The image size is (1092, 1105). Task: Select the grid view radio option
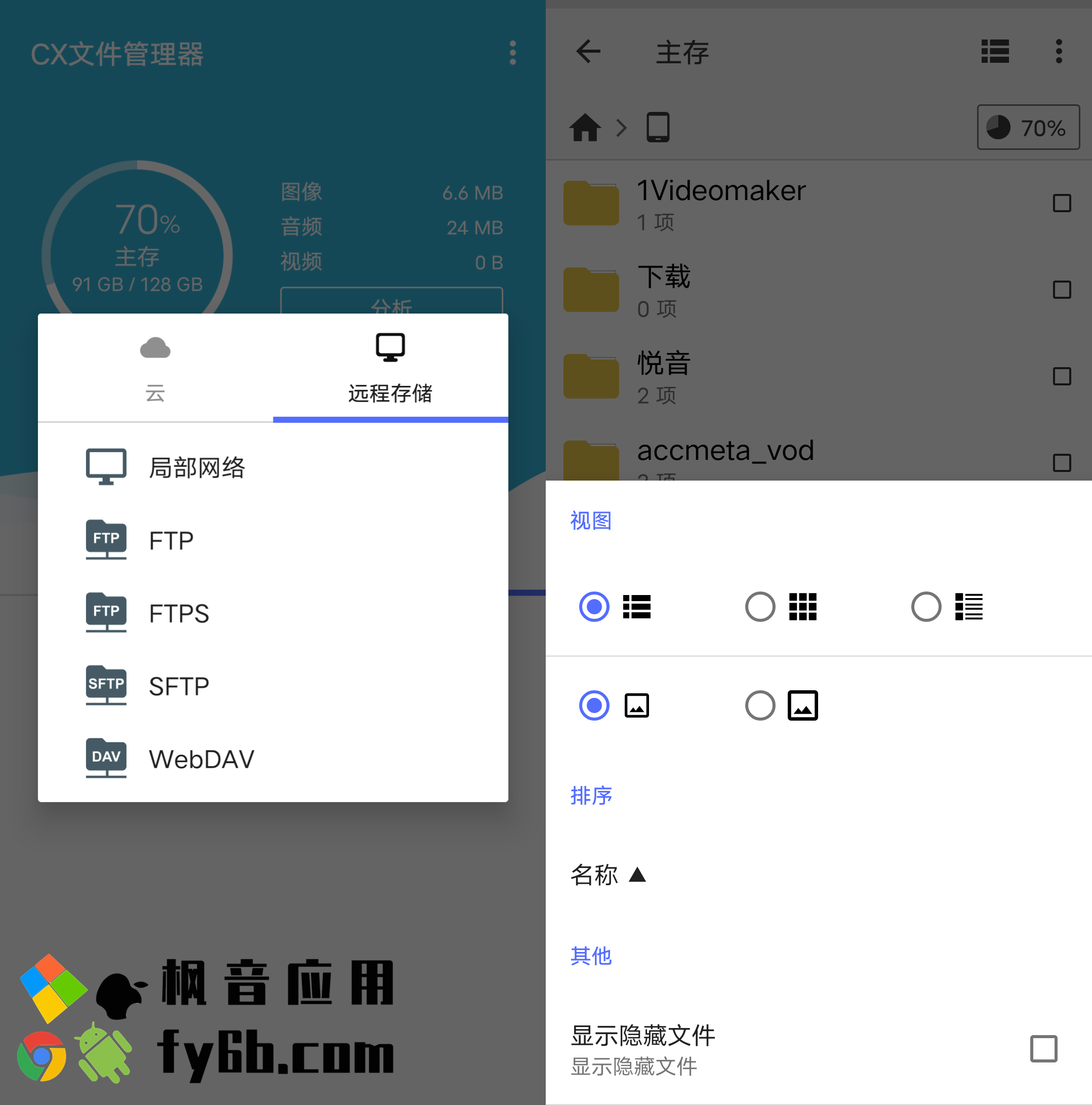(760, 606)
